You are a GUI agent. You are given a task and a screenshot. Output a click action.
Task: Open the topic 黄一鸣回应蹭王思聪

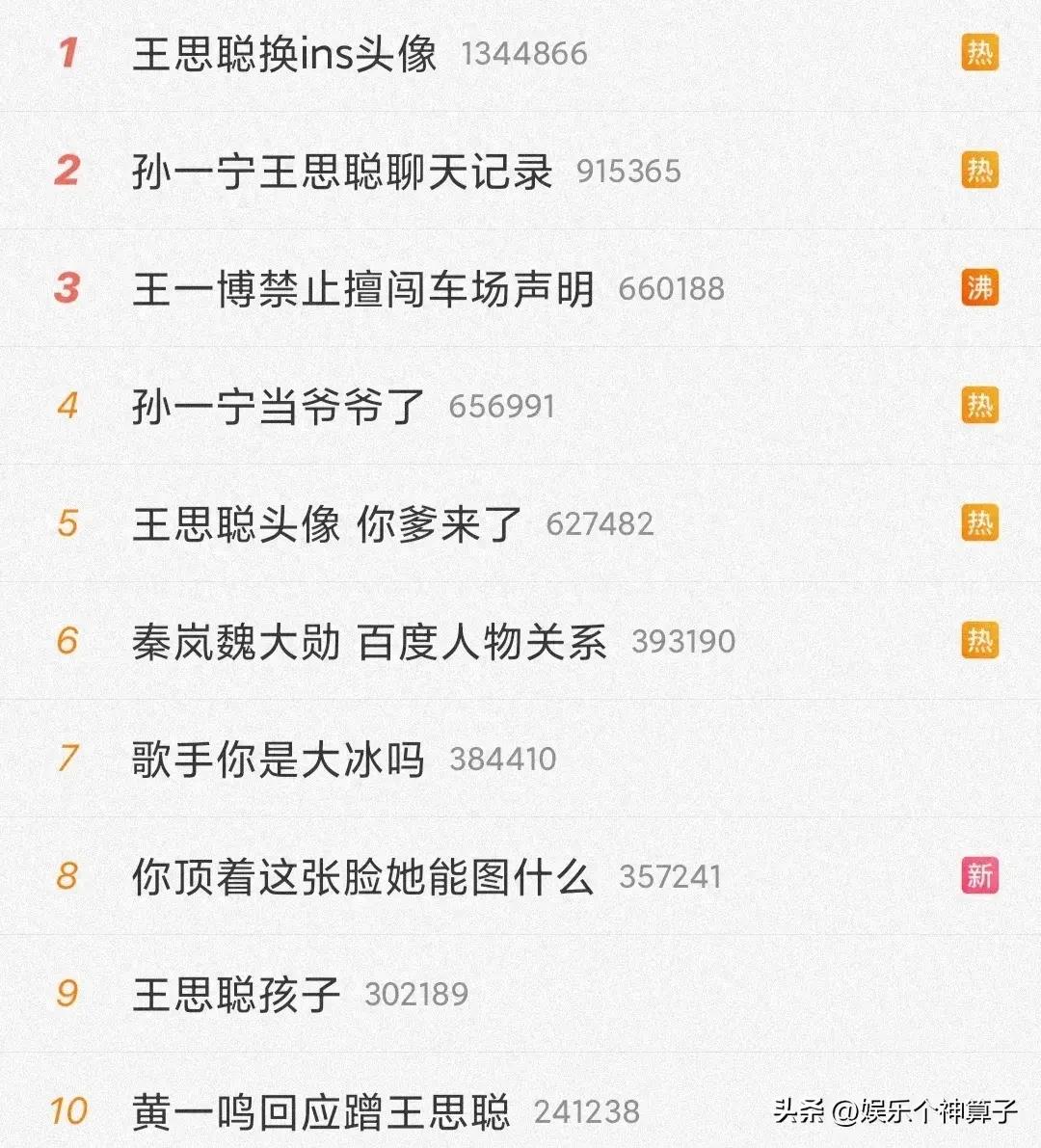pos(321,1112)
